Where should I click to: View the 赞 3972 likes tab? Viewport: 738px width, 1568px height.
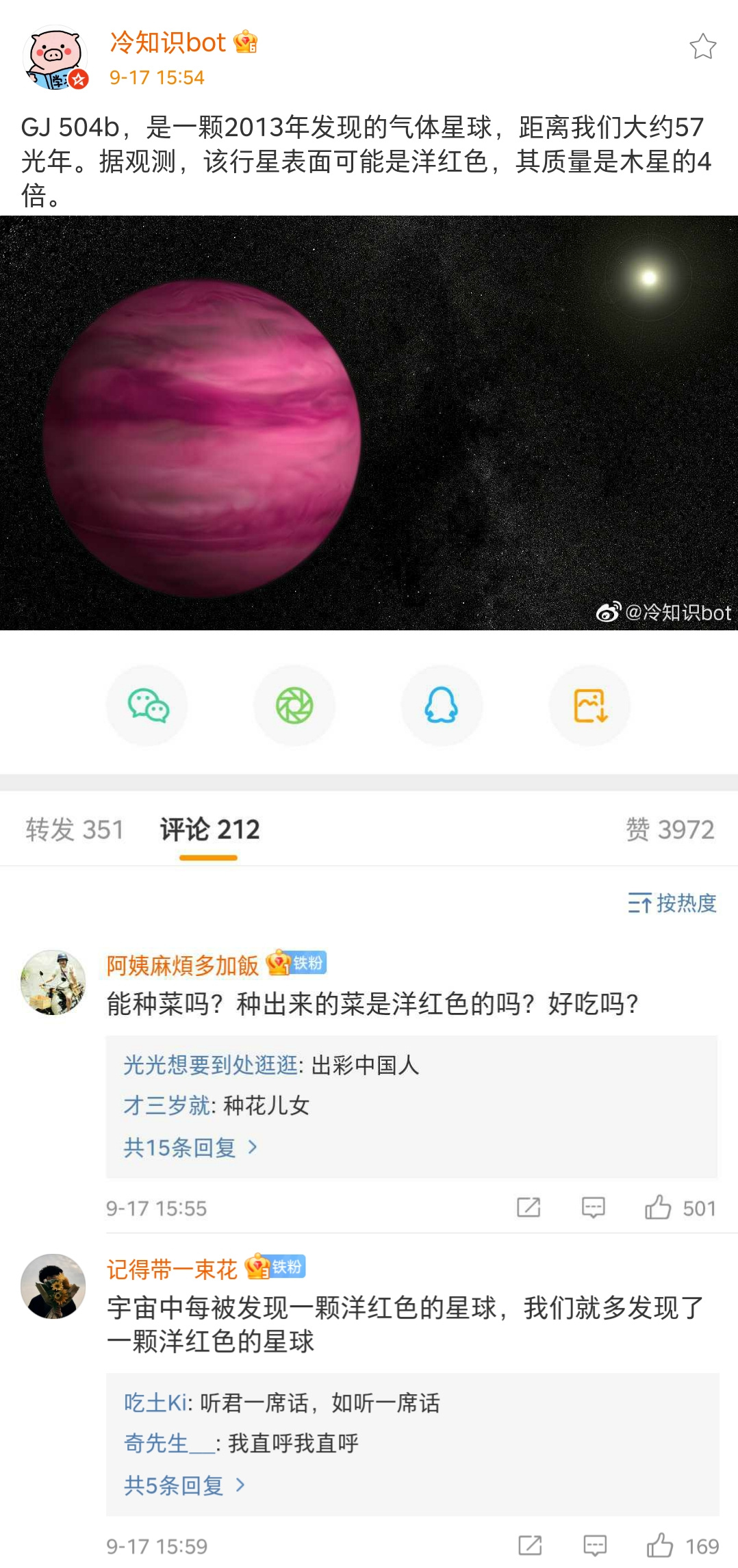pyautogui.click(x=670, y=830)
